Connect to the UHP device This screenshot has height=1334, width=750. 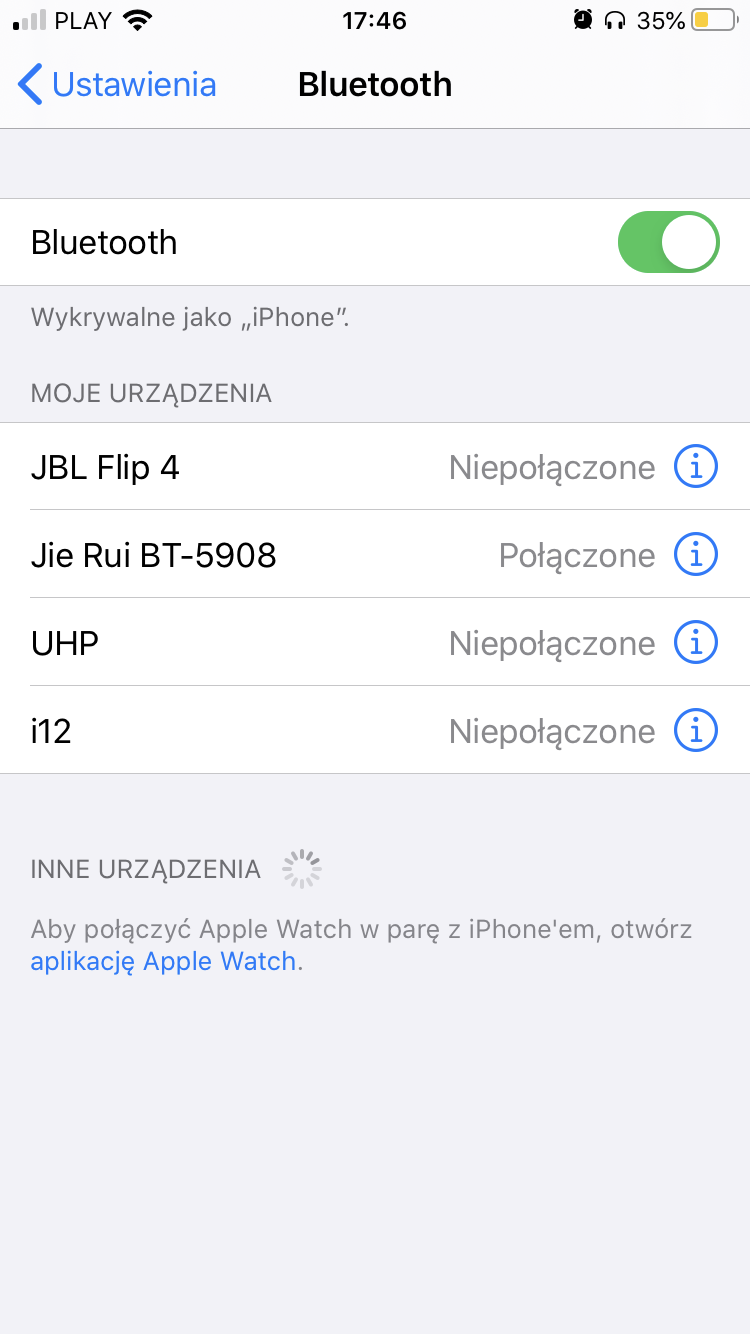(x=300, y=643)
